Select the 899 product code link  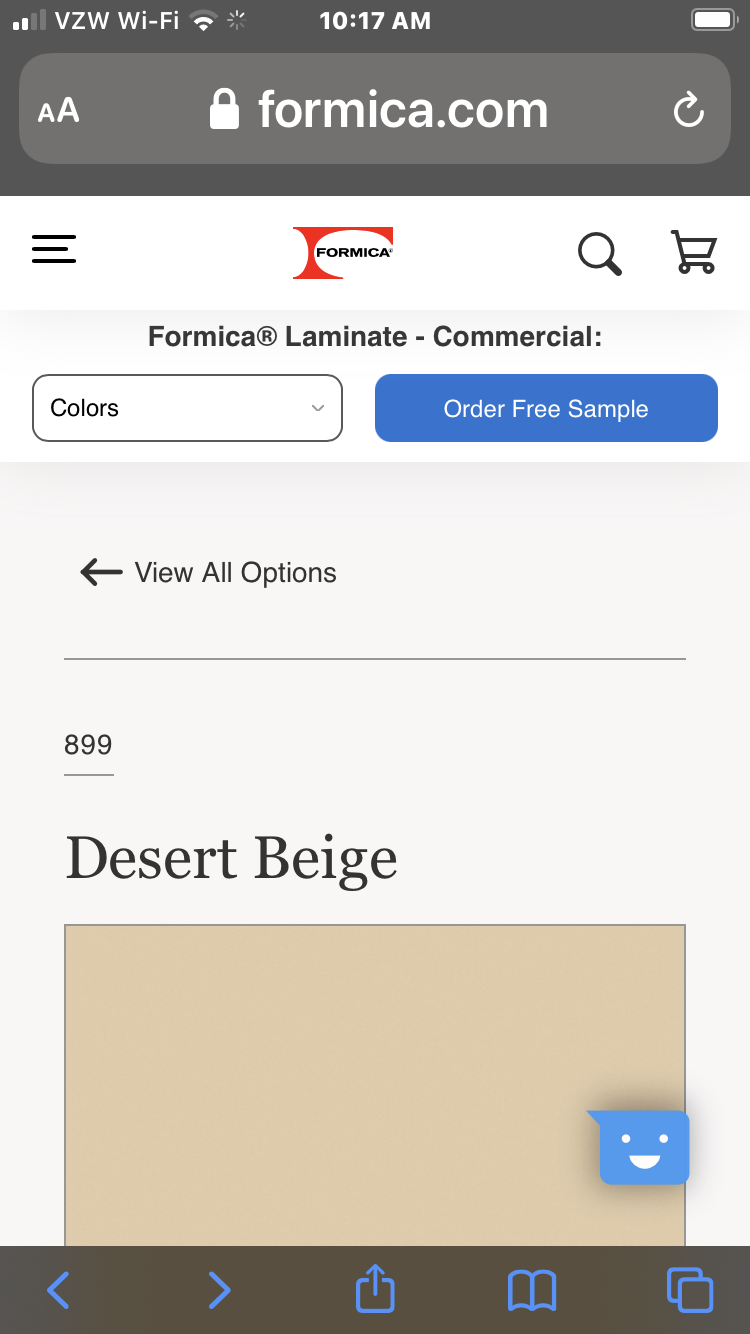click(88, 744)
